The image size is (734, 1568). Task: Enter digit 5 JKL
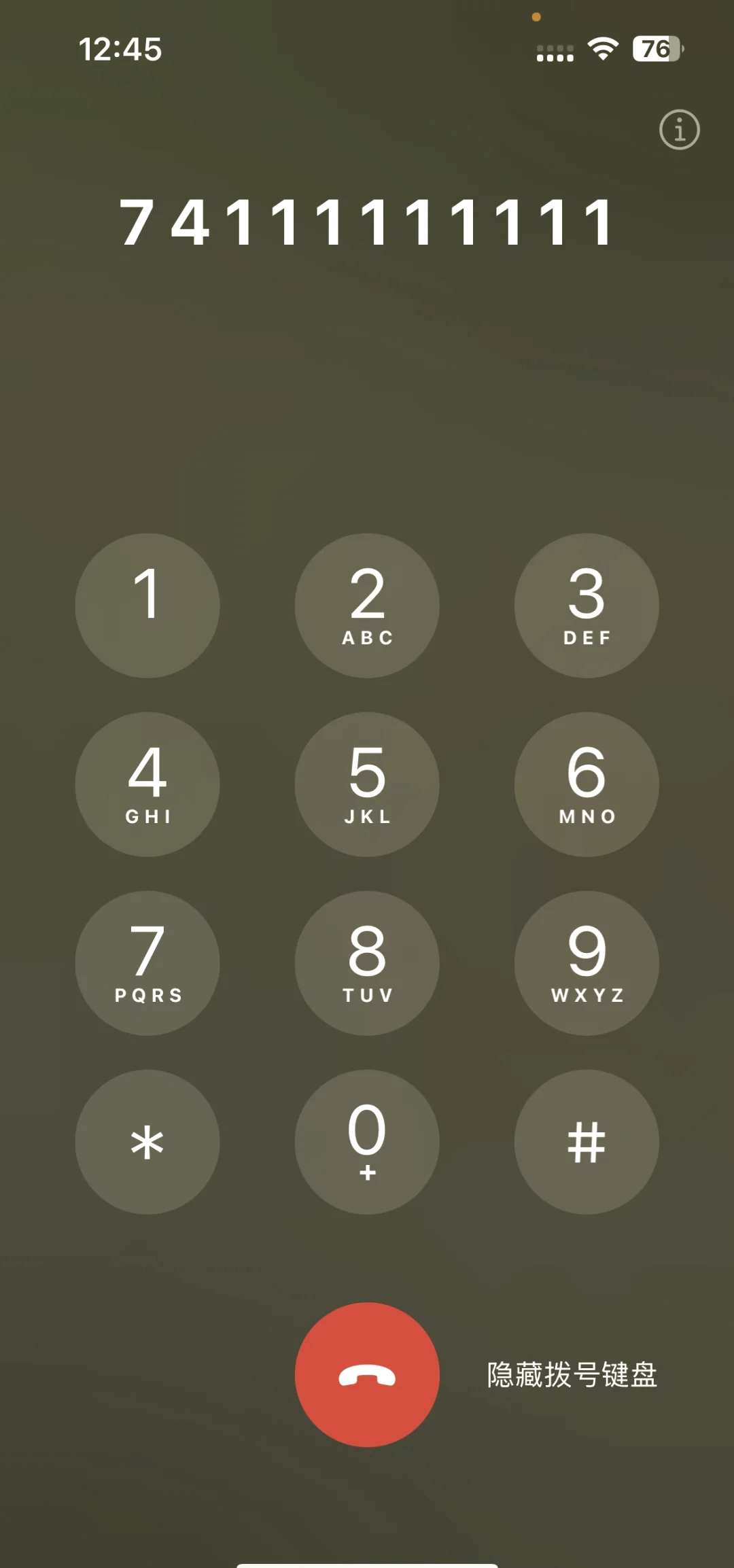click(367, 784)
